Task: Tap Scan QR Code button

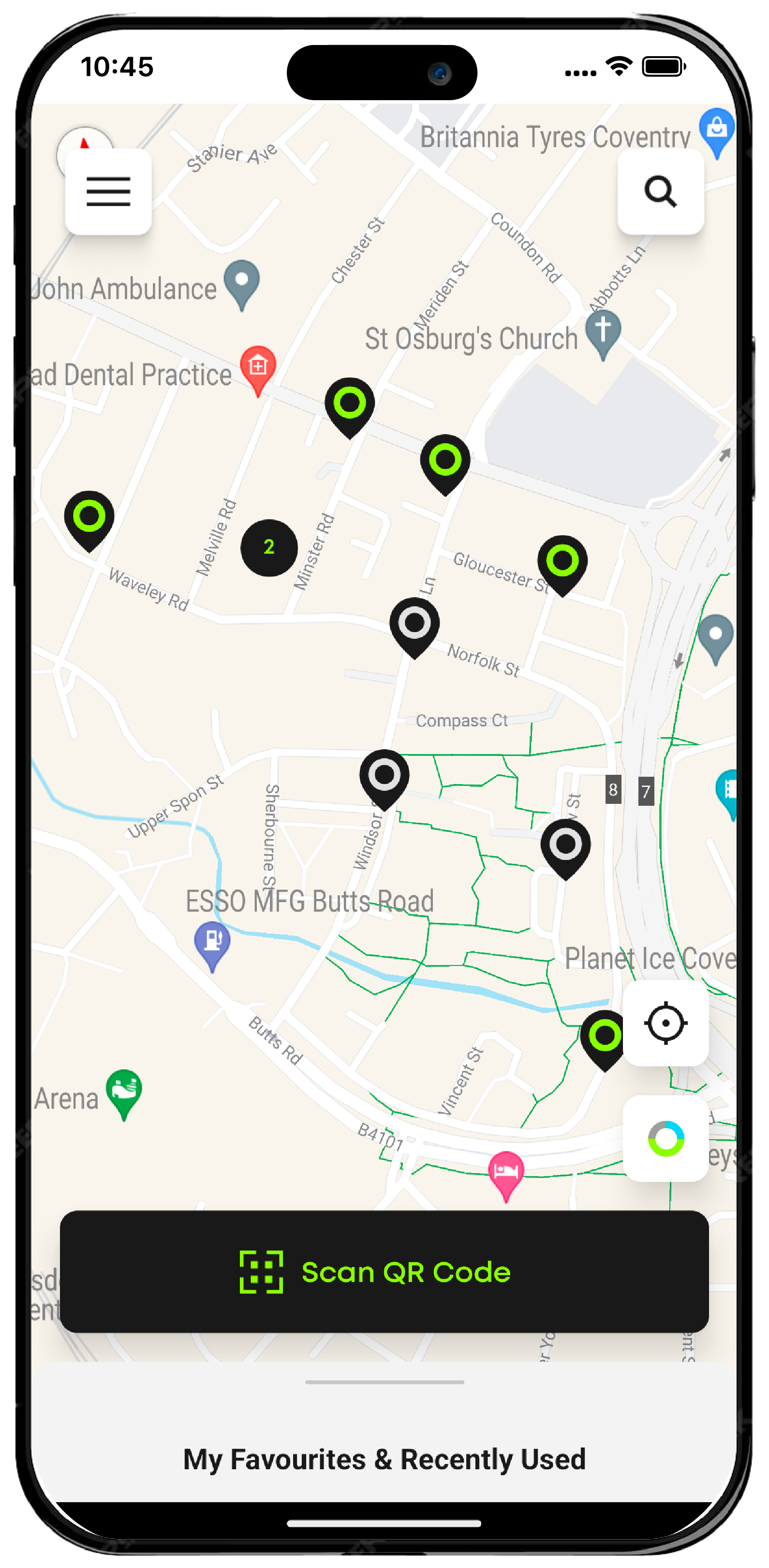Action: pos(384,1271)
